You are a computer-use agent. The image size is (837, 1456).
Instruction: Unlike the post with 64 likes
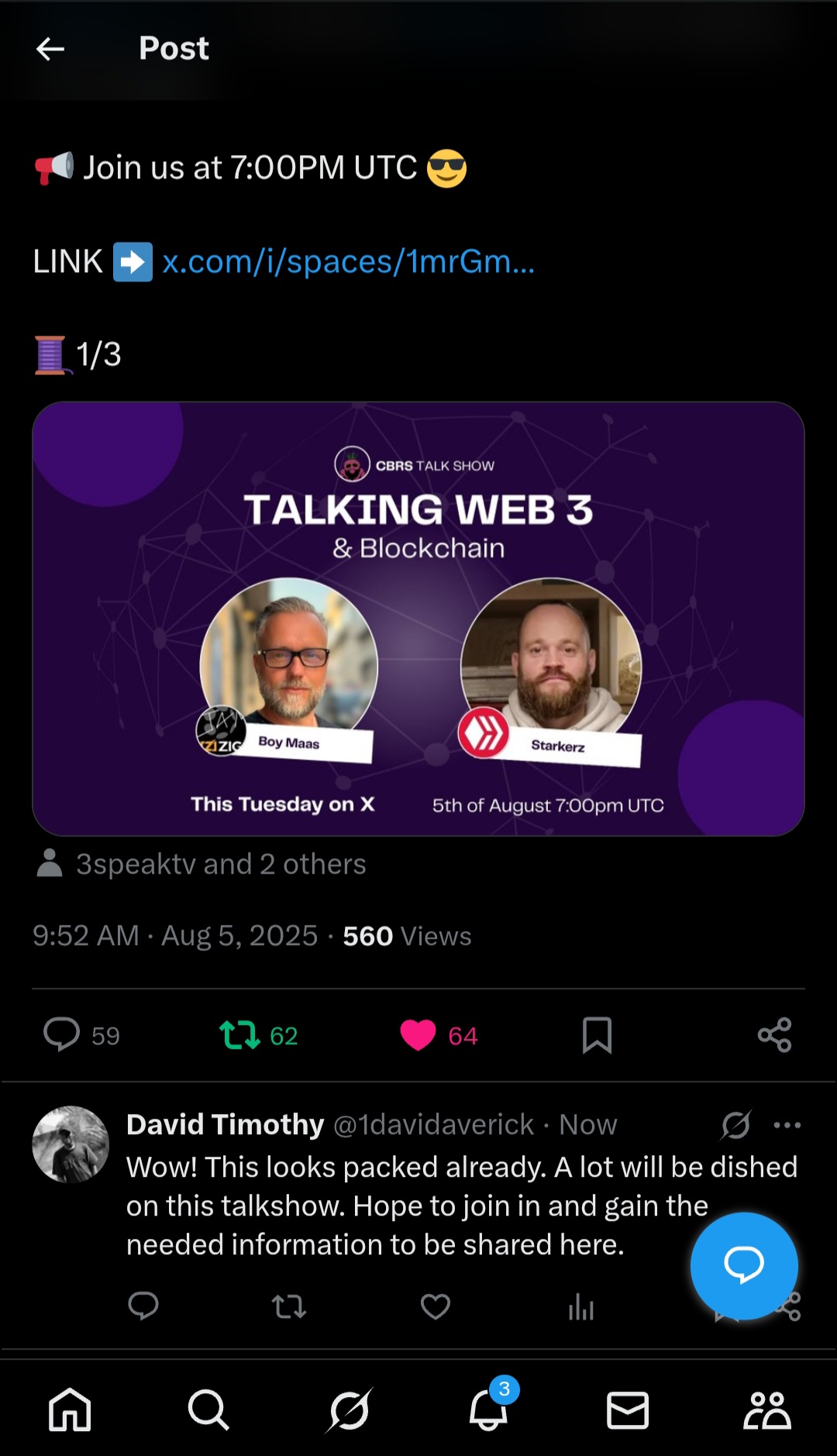(x=418, y=1035)
